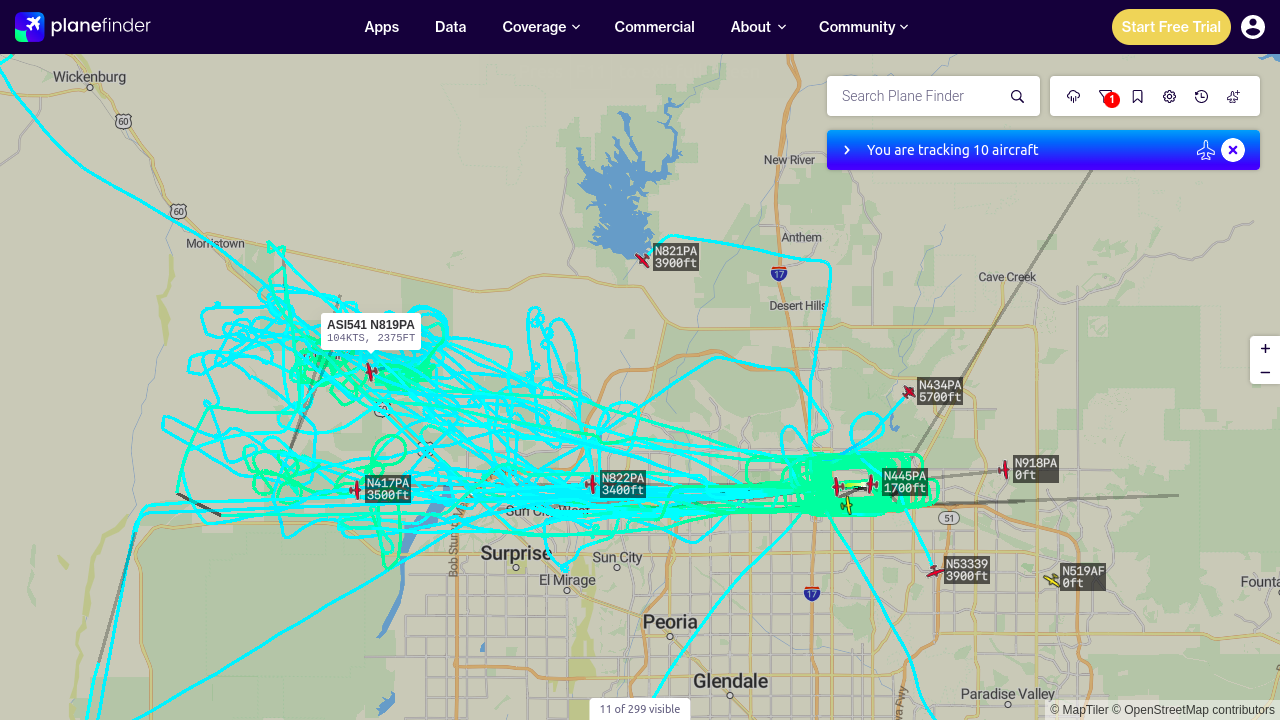Screen dimensions: 1280x720
Task: Zoom out on the map
Action: click(x=1265, y=373)
